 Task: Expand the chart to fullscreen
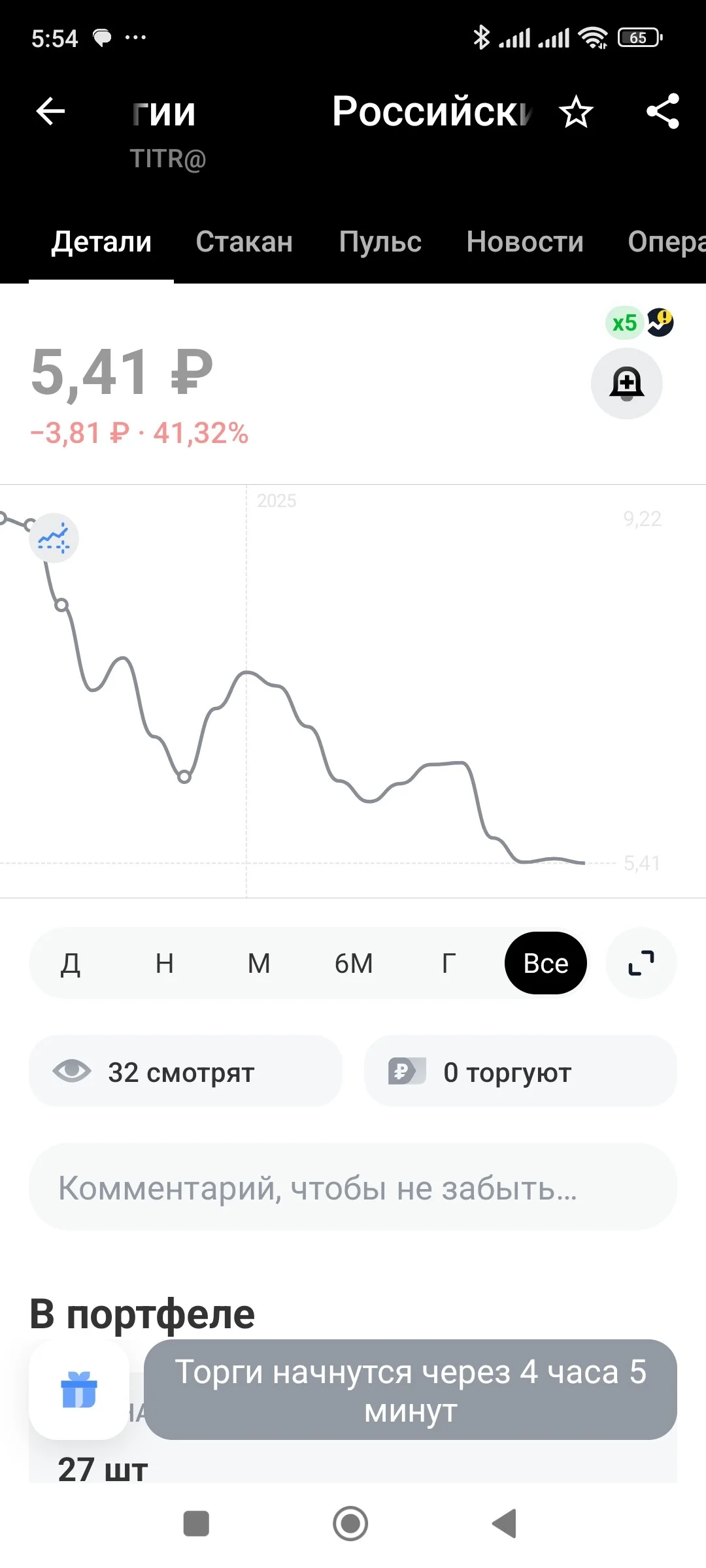pos(641,963)
